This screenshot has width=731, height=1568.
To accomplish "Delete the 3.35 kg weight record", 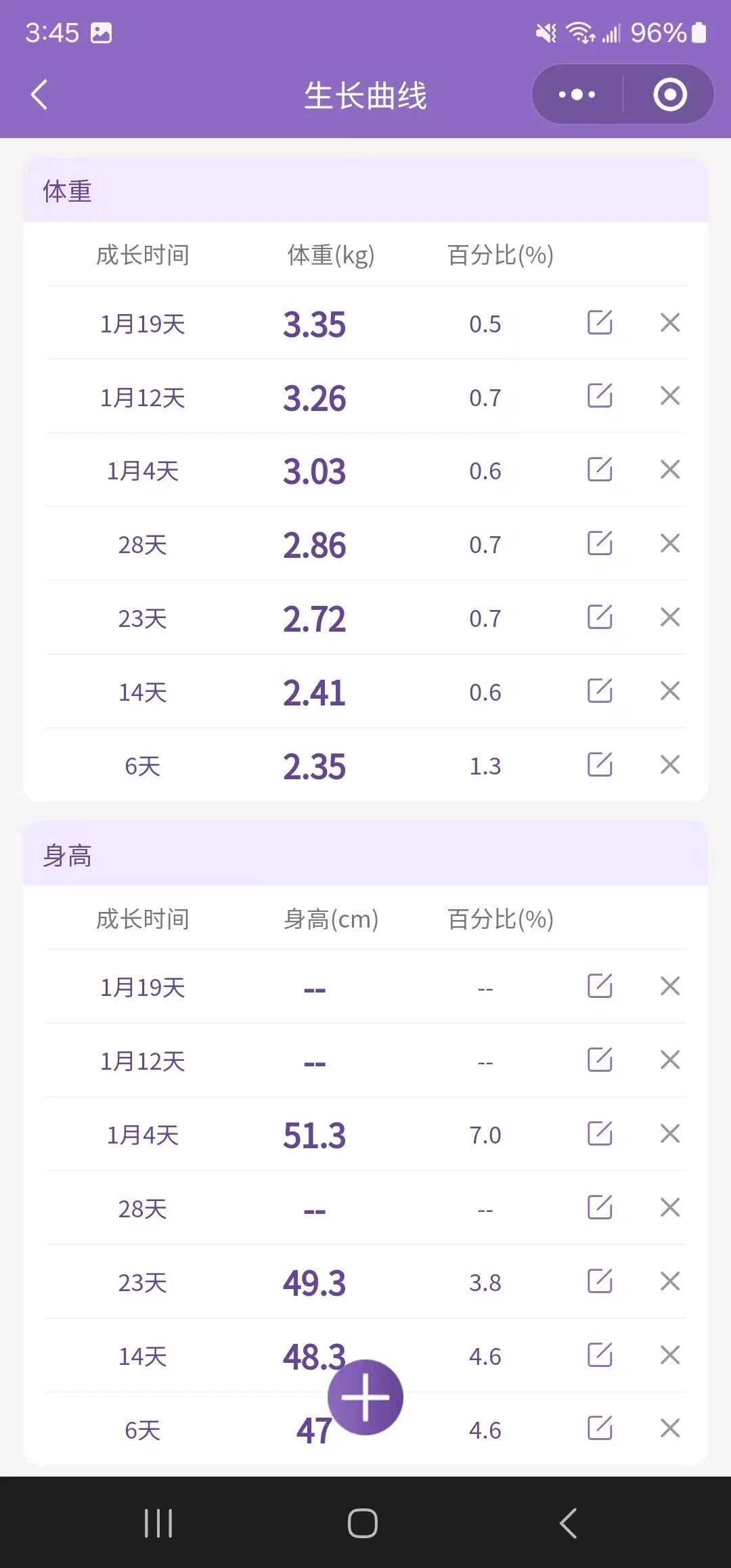I will click(670, 322).
